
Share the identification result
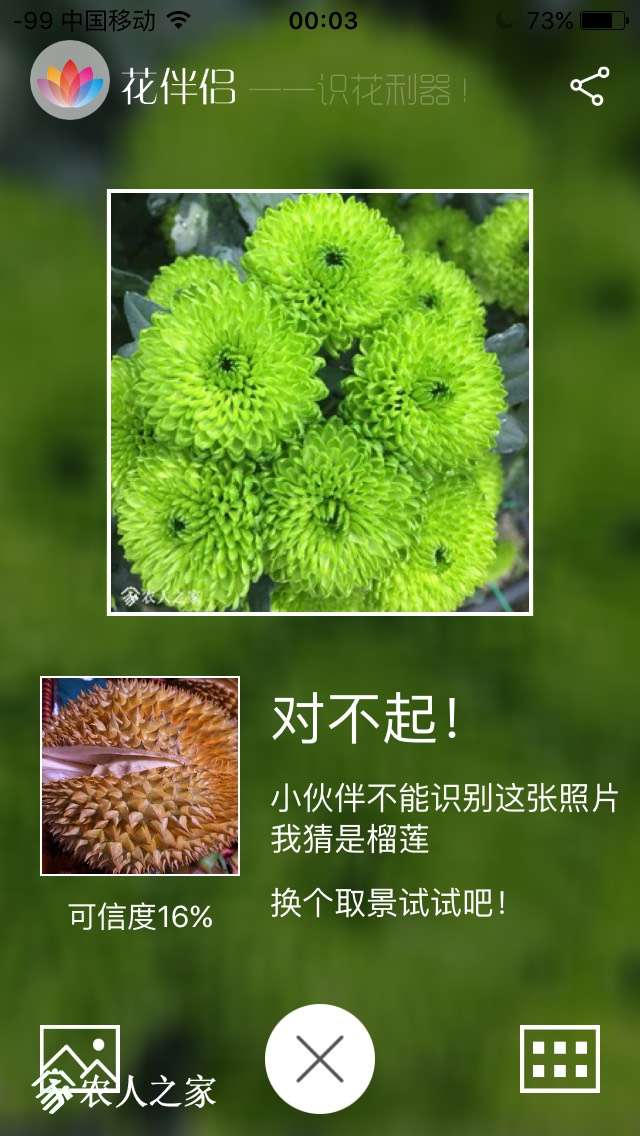(589, 87)
